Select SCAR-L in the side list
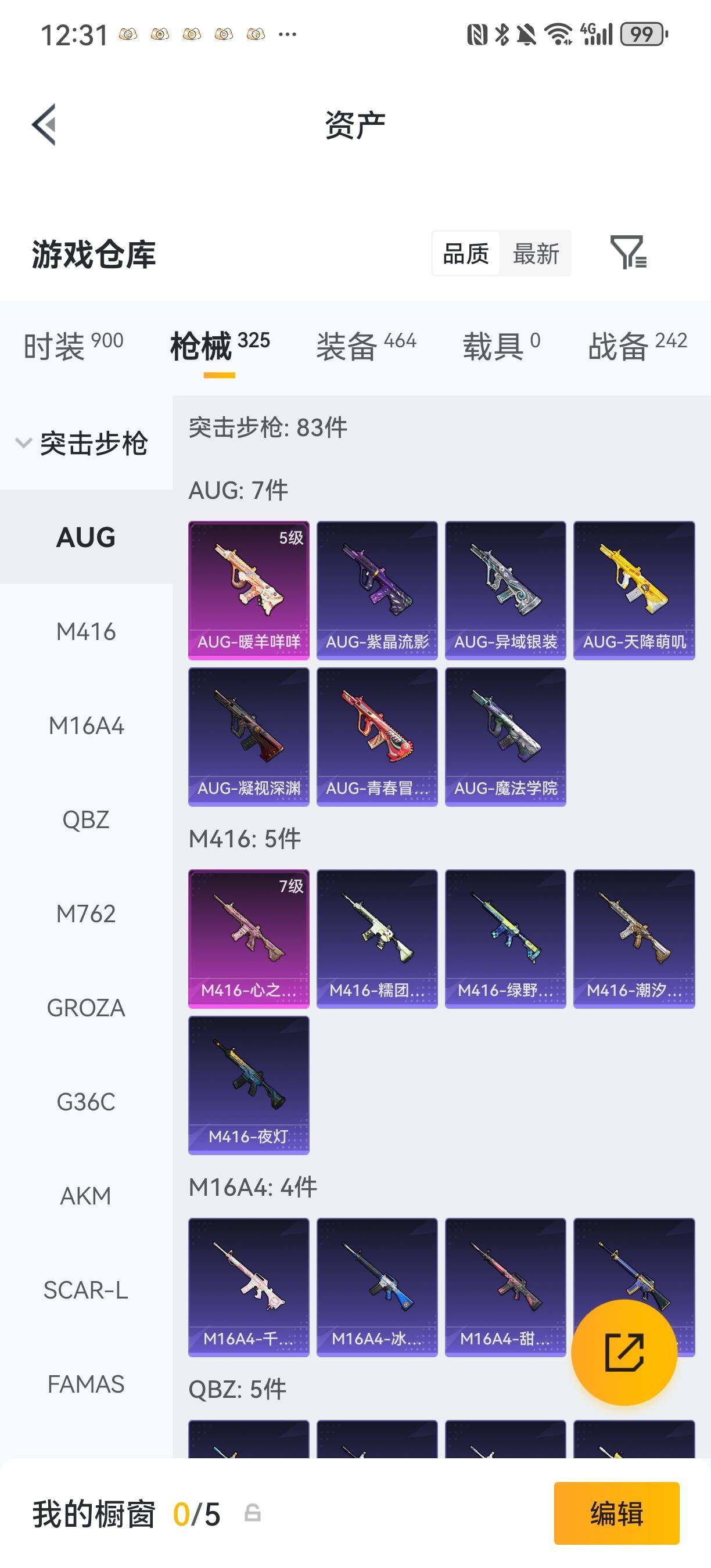 coord(86,1290)
